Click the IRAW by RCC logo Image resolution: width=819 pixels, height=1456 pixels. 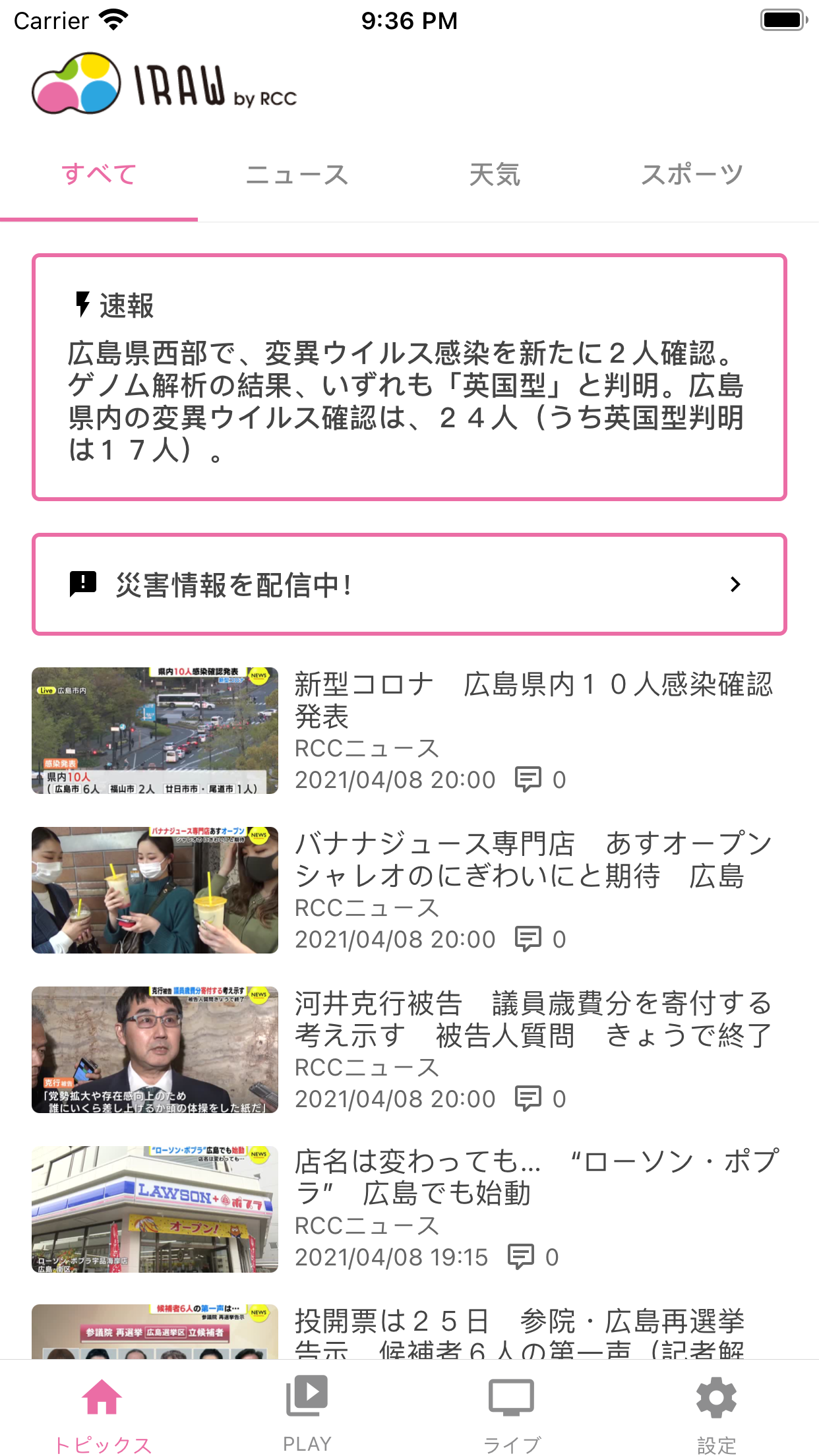tap(165, 84)
